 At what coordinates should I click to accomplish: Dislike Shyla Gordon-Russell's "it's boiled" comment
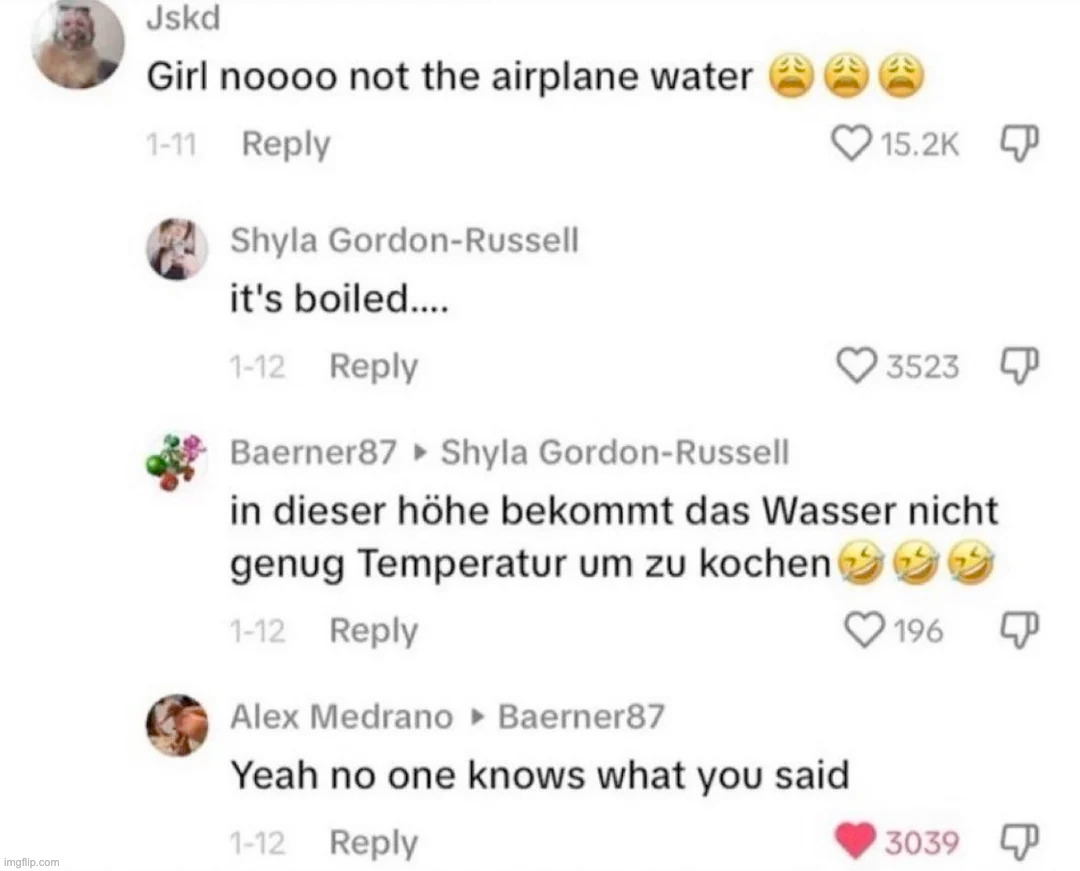coord(1019,367)
